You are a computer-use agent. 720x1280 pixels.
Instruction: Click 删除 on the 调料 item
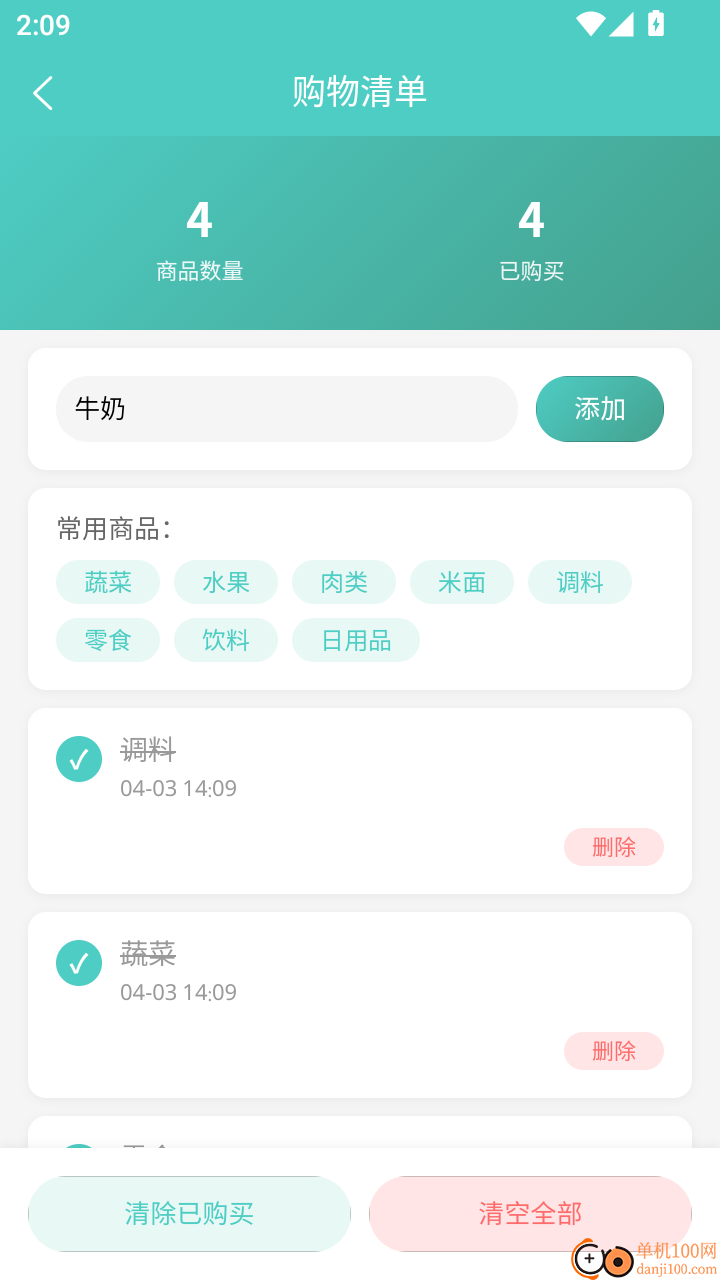(613, 847)
